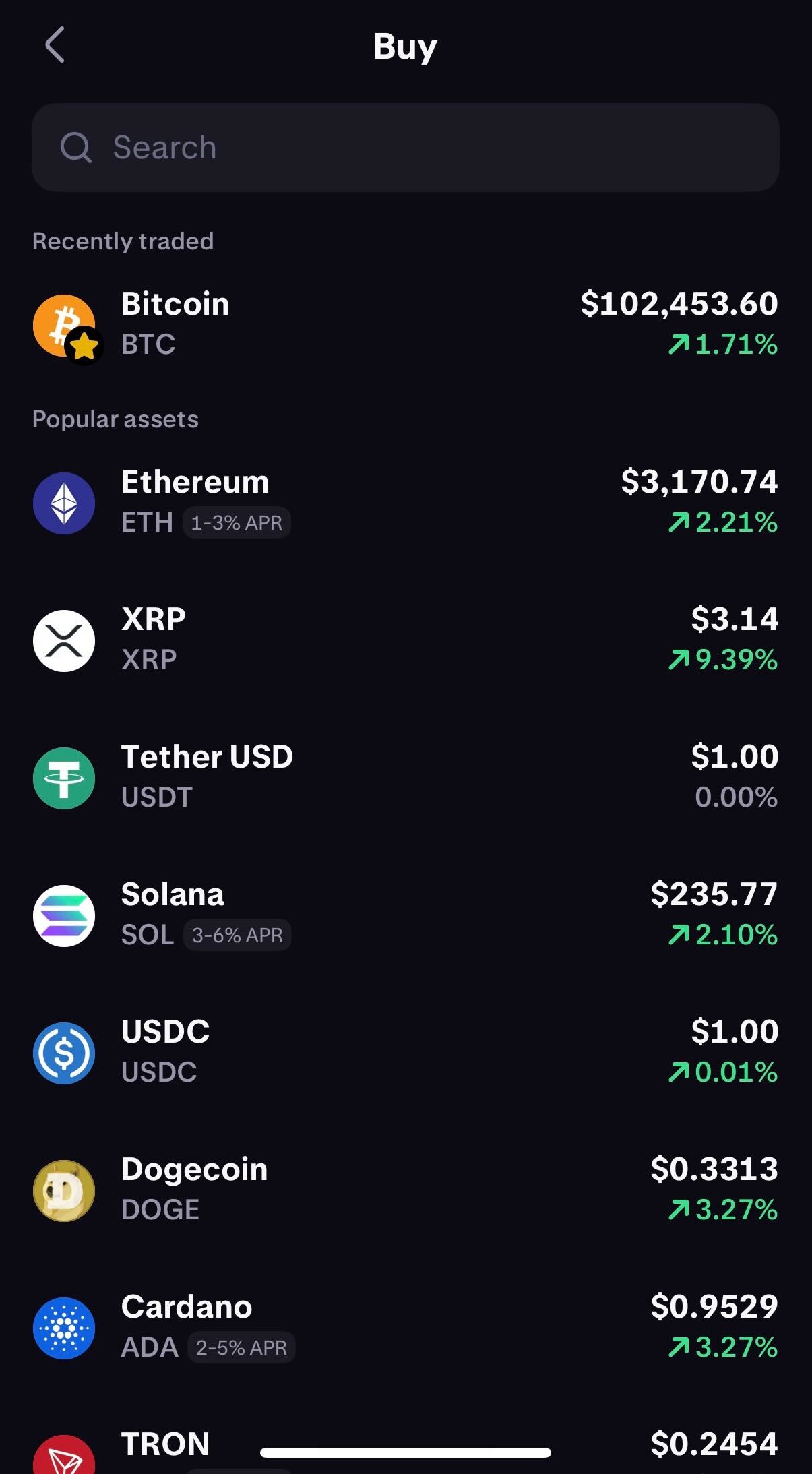The width and height of the screenshot is (812, 1474).
Task: Click the Ethereum logo icon
Action: point(65,503)
